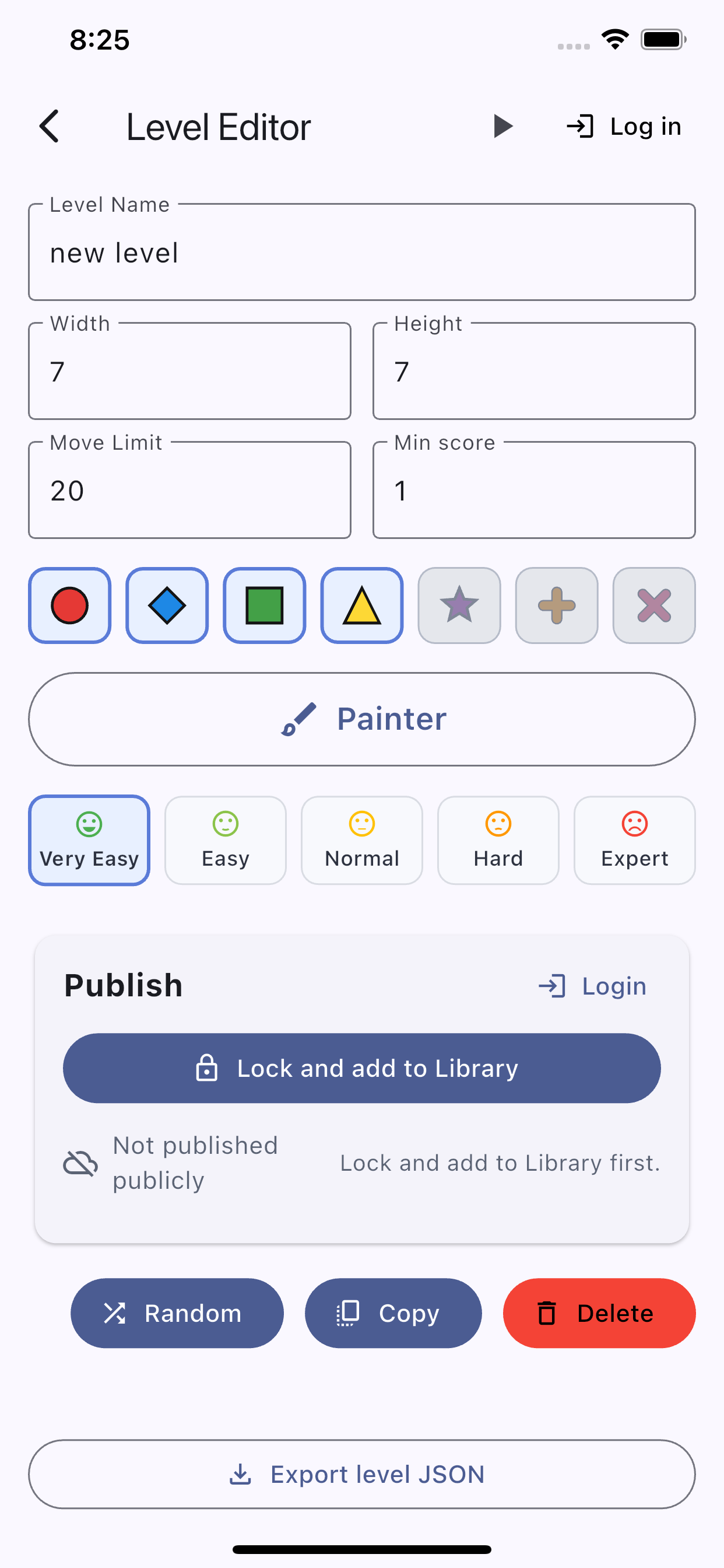The image size is (724, 1568).
Task: Select the yellow triangle shape icon
Action: pyautogui.click(x=361, y=605)
